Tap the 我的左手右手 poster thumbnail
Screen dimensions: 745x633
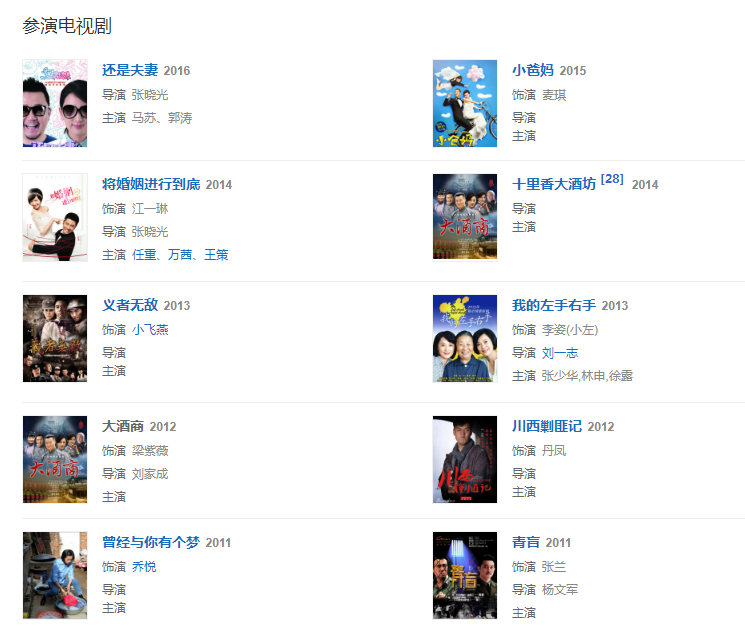pos(465,339)
